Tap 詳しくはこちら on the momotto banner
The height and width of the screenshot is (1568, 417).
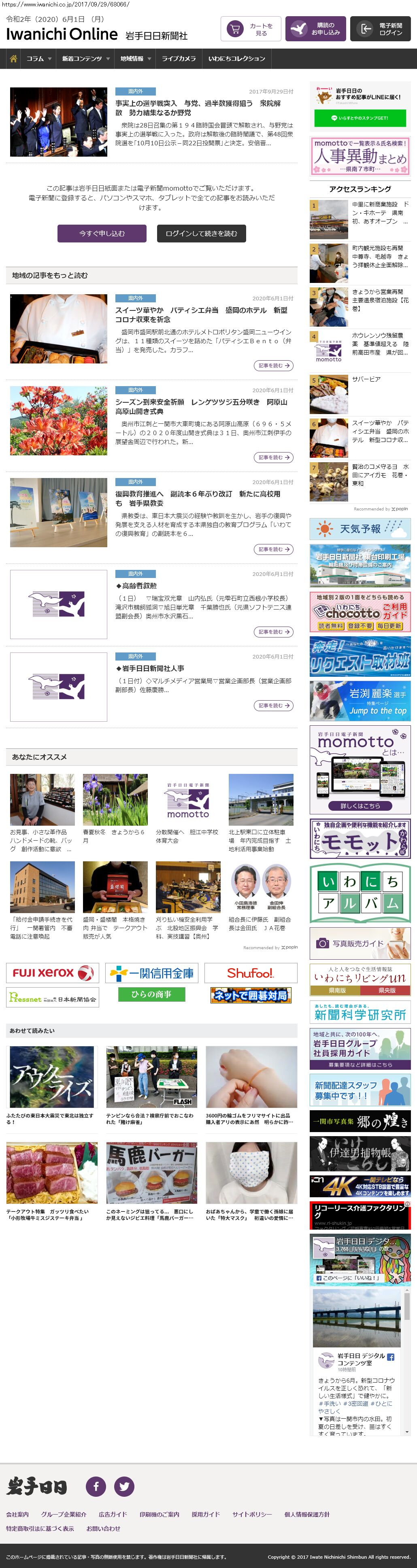360,805
